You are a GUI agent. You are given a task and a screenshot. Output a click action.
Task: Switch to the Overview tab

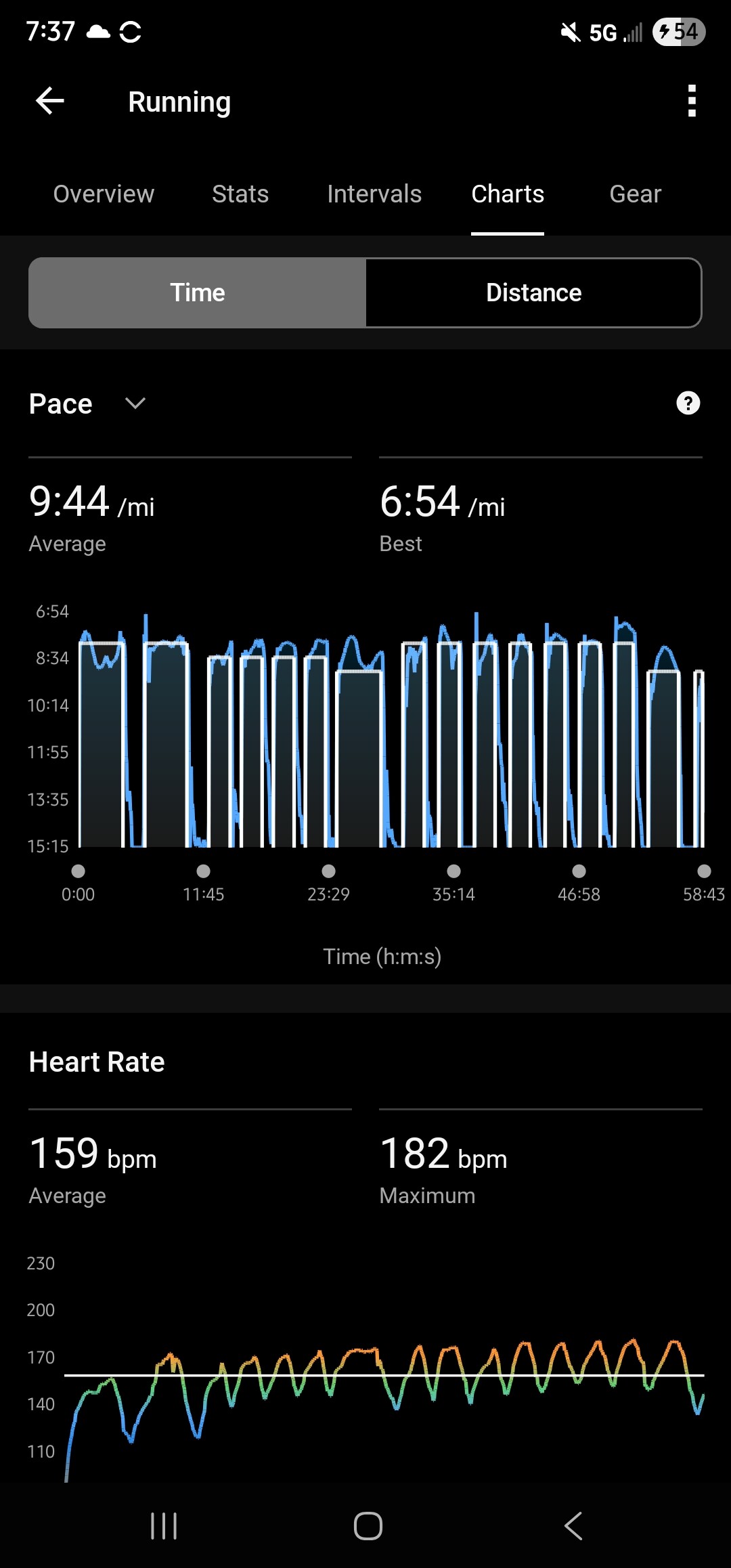(104, 194)
